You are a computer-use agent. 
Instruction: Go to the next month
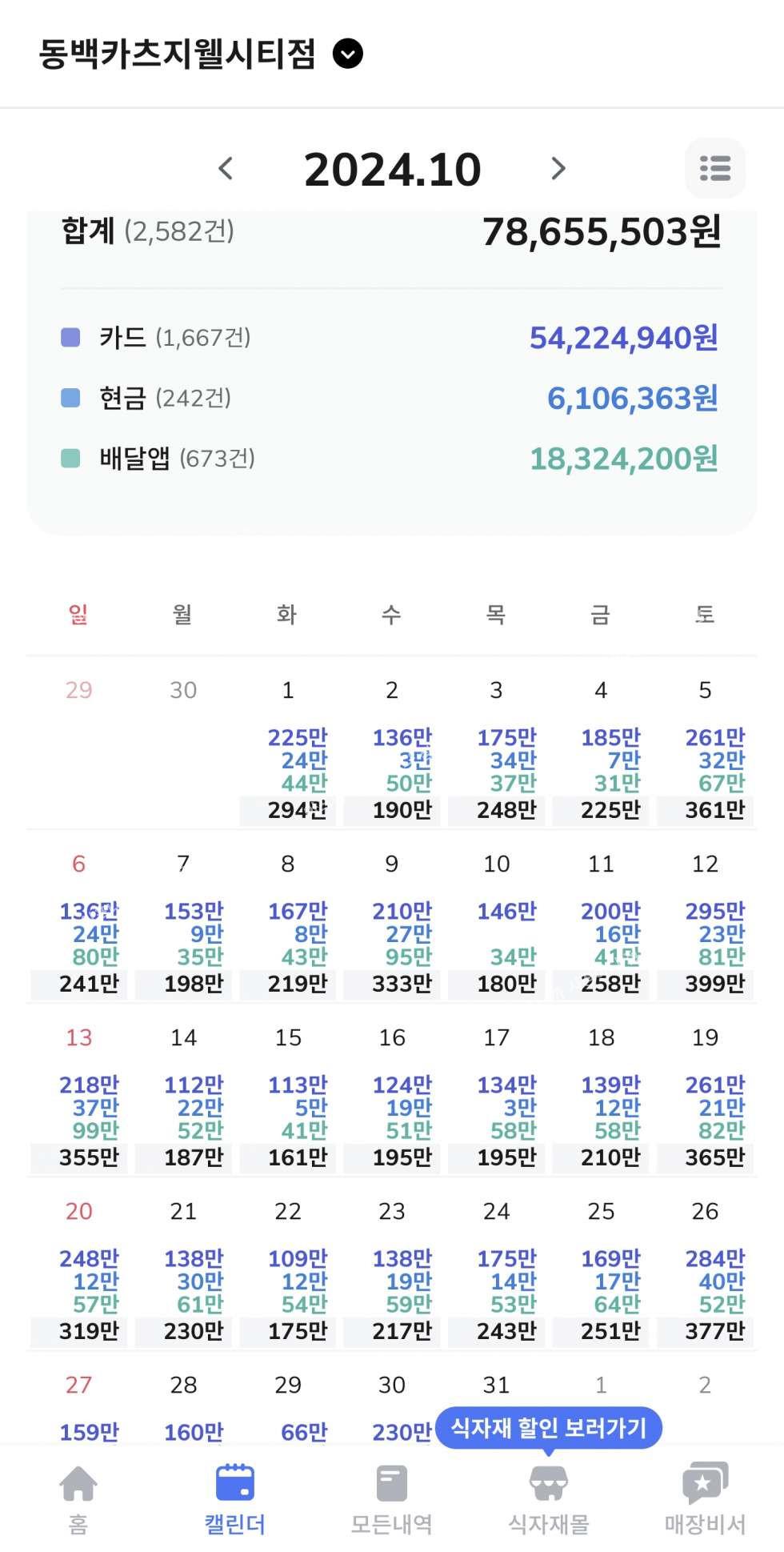tap(558, 169)
